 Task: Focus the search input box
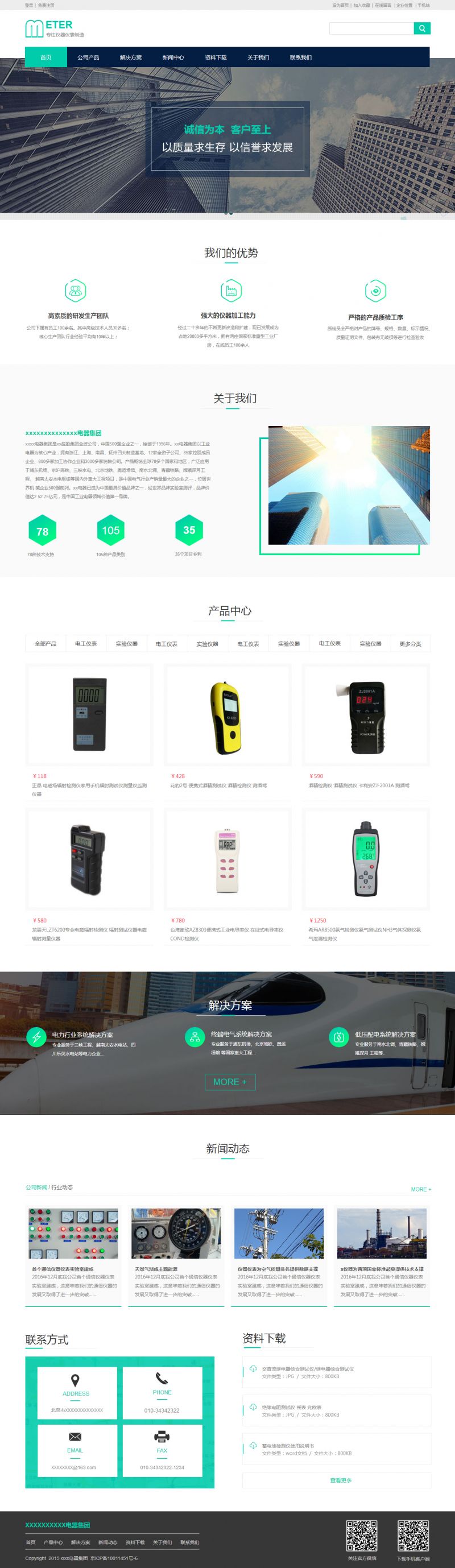coord(371,28)
